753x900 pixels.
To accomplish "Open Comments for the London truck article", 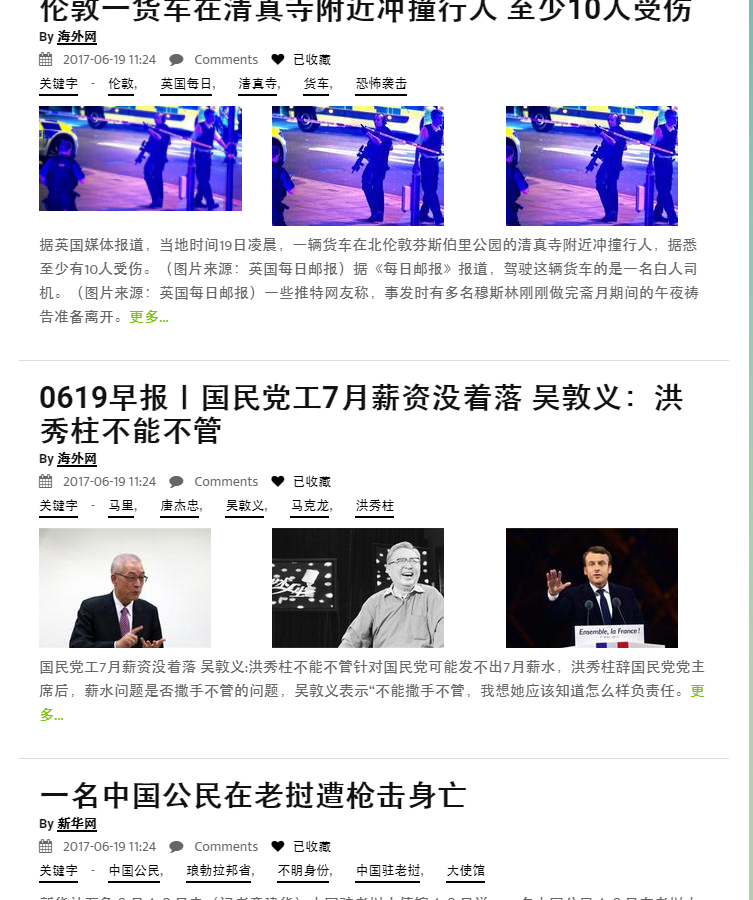I will [225, 60].
